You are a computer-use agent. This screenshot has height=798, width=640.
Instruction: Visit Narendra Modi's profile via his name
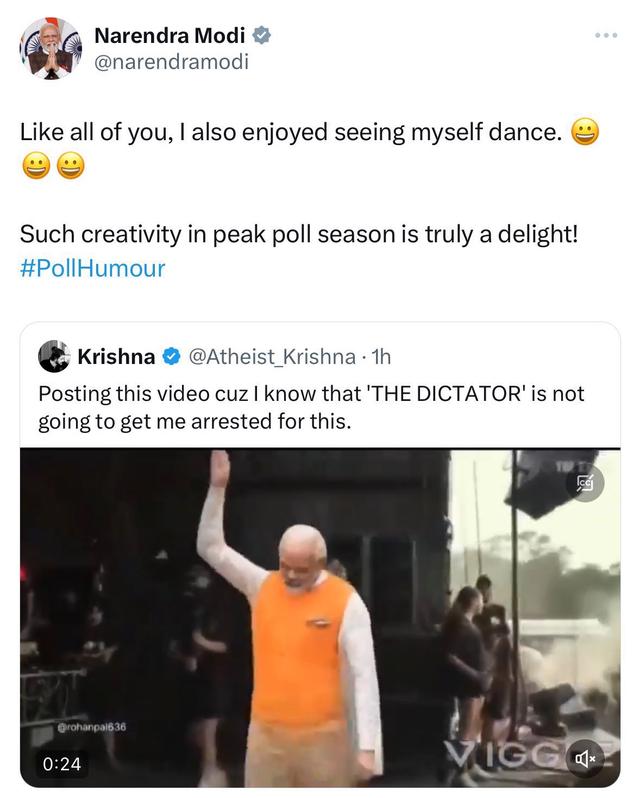[x=169, y=36]
